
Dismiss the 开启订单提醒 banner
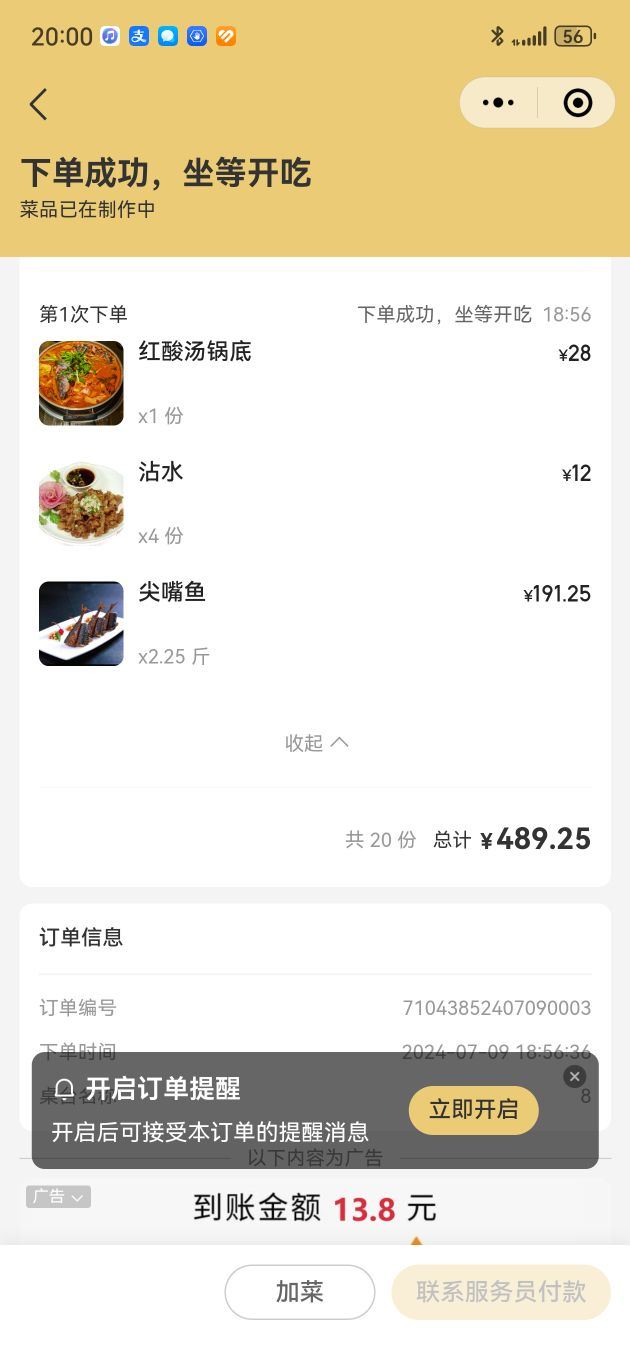(574, 1076)
